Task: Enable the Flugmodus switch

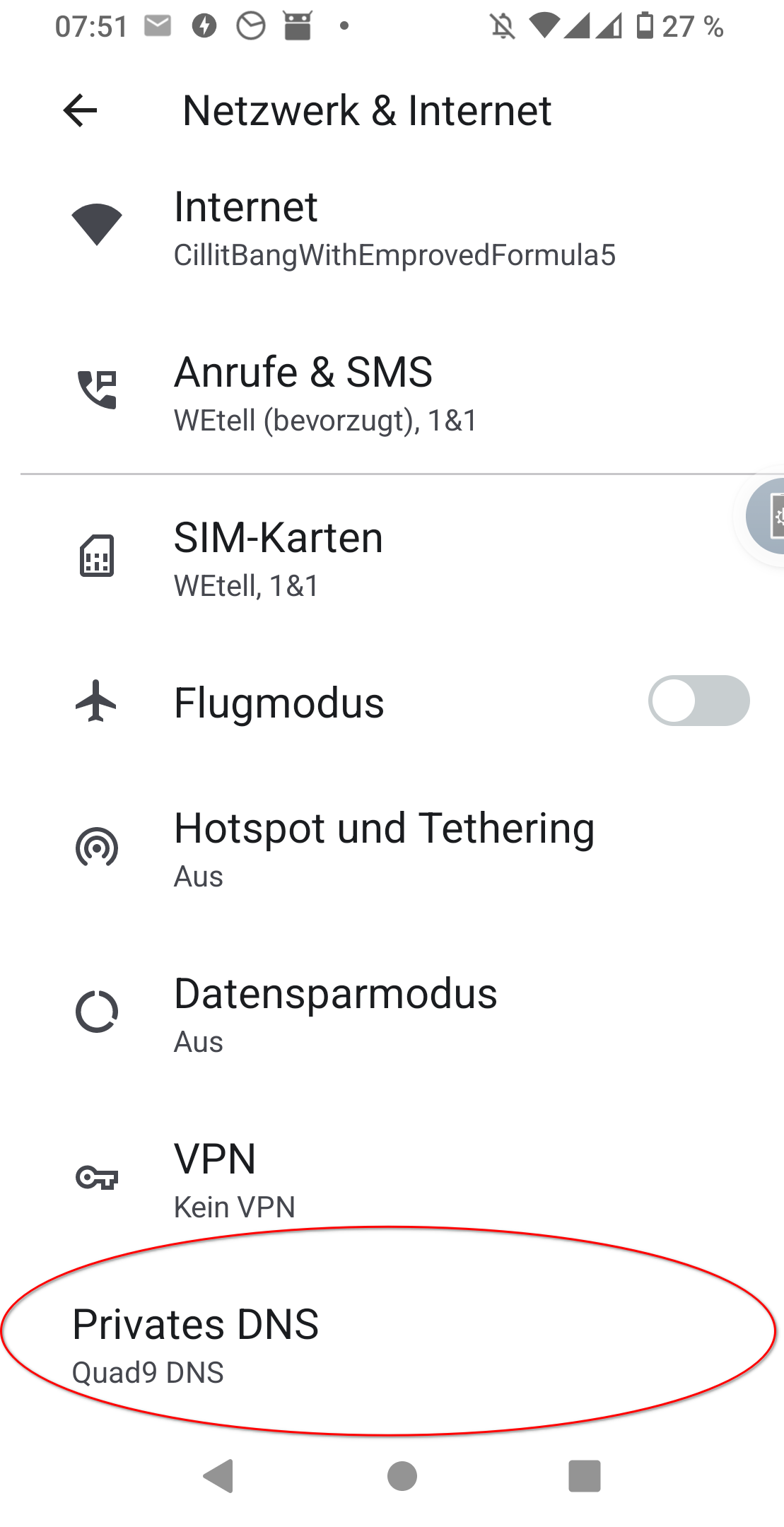Action: 698,701
